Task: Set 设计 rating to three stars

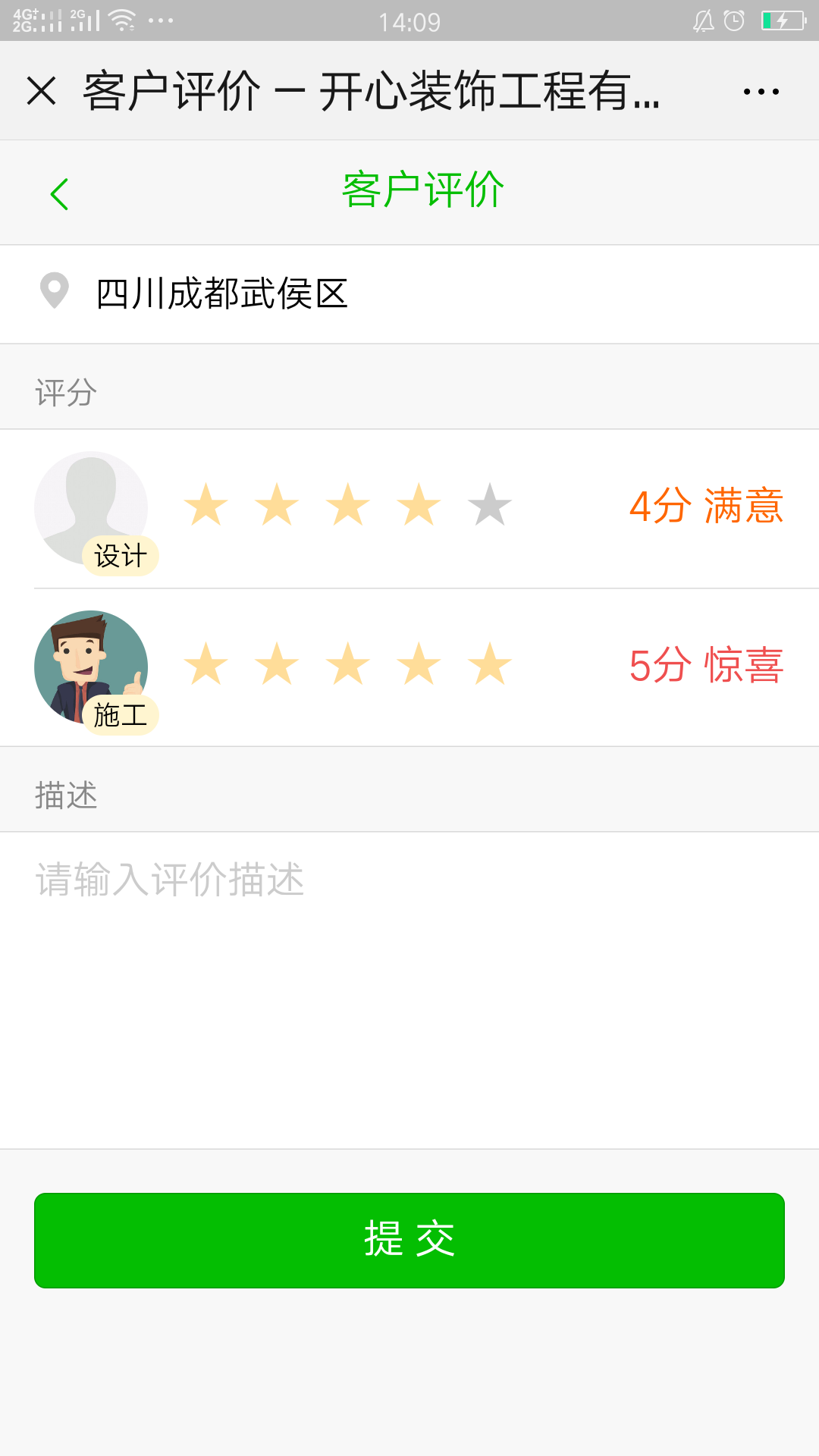Action: coord(348,506)
